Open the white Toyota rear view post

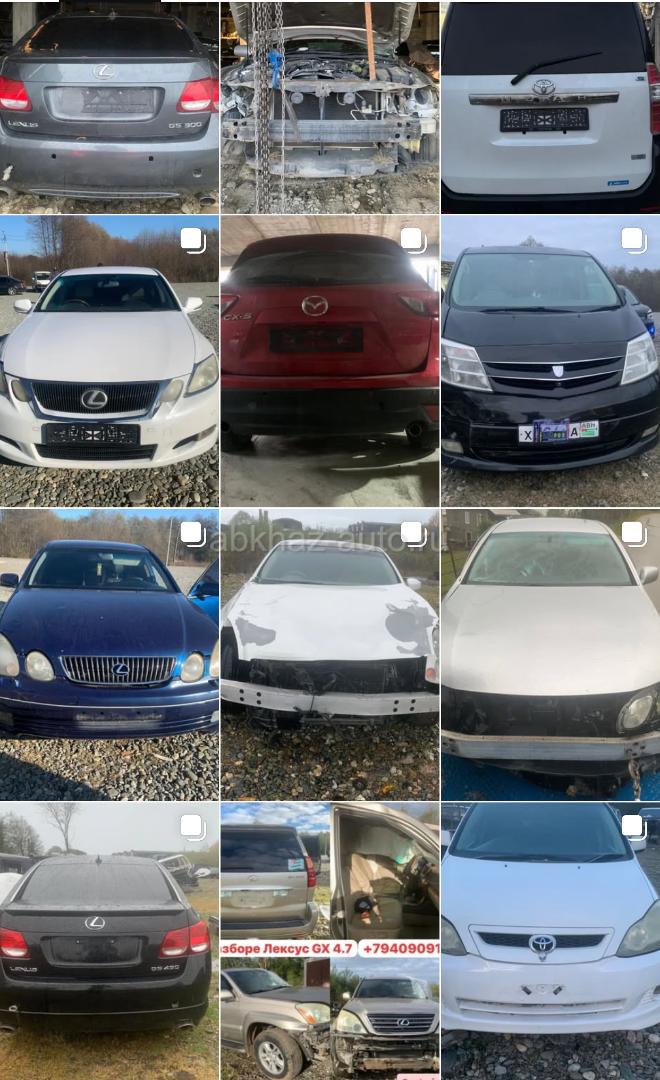coord(550,105)
